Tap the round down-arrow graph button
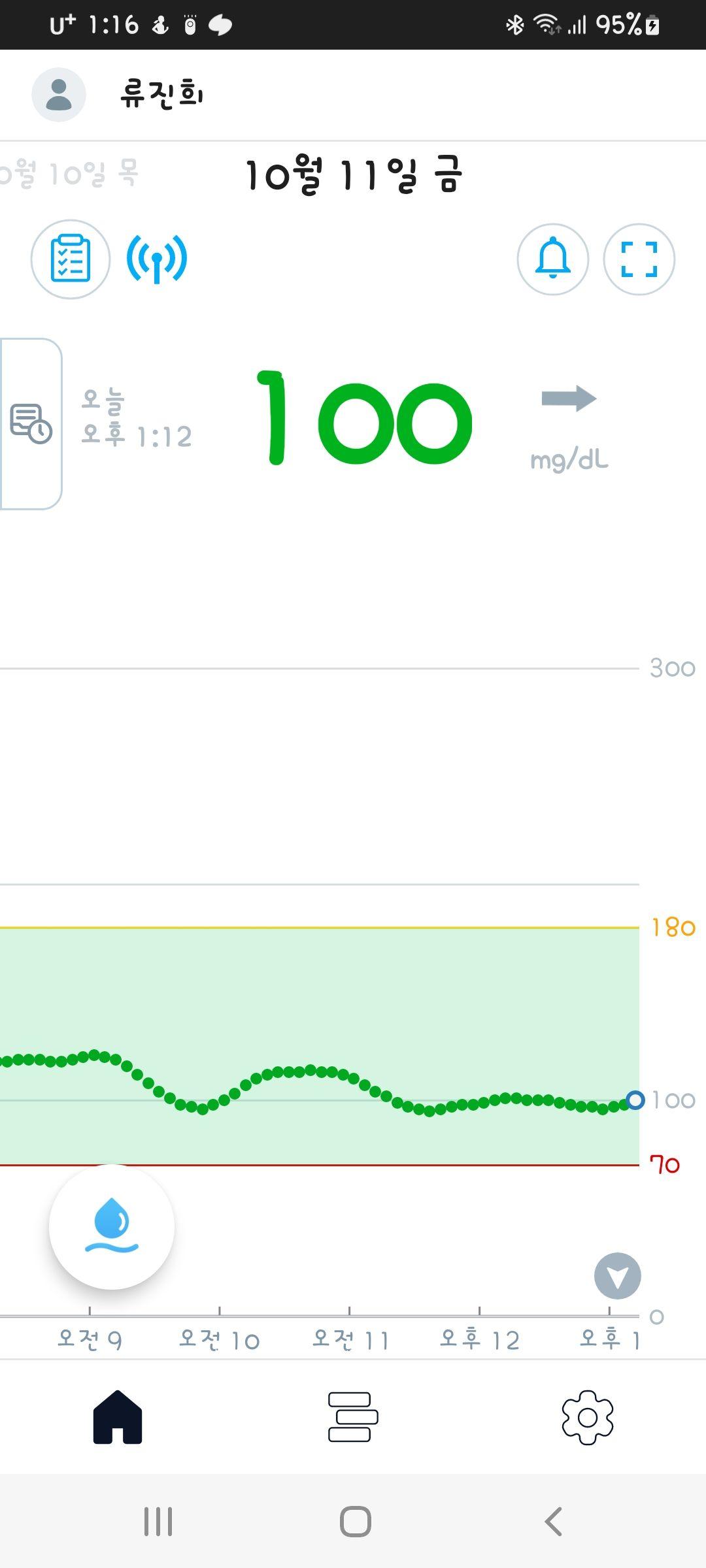The width and height of the screenshot is (706, 1568). (617, 1275)
